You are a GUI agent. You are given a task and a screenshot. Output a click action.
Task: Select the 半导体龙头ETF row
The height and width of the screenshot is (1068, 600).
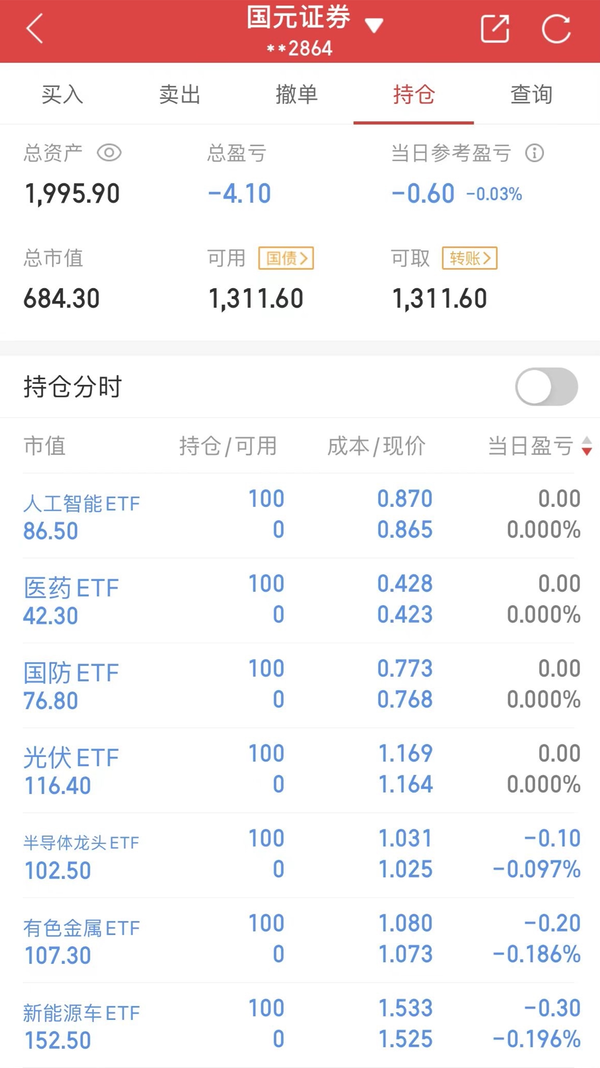pyautogui.click(x=298, y=855)
